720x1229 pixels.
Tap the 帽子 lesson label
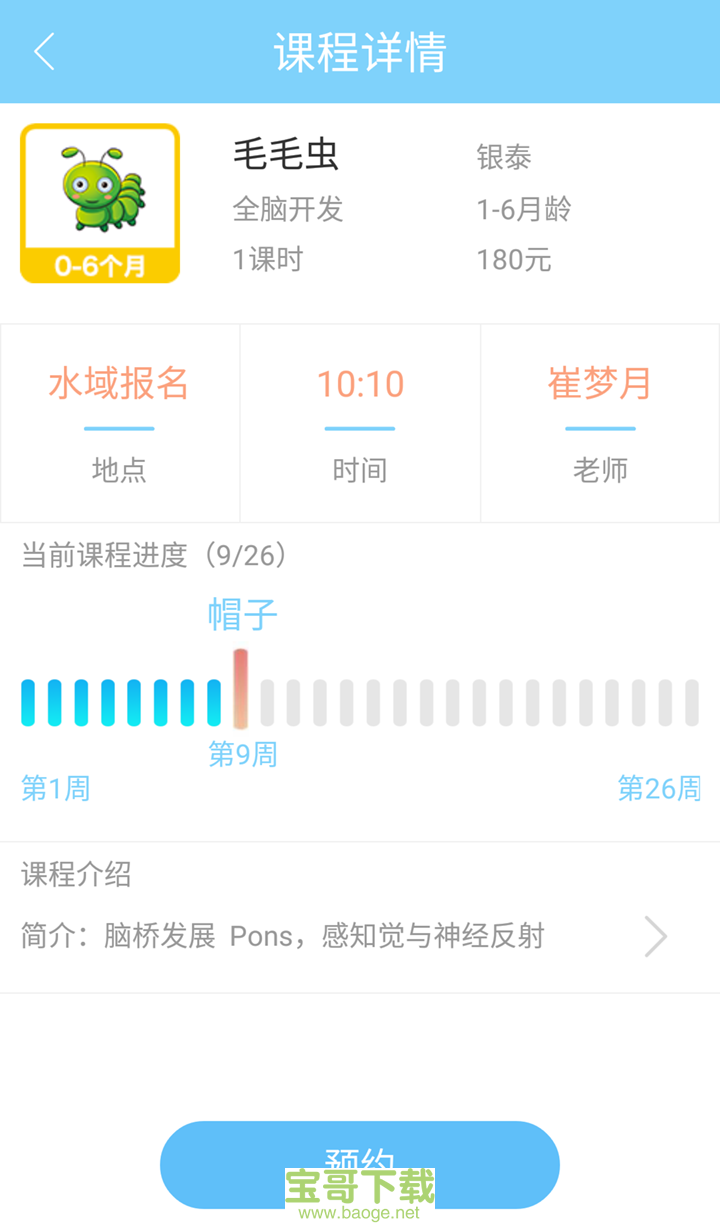242,613
